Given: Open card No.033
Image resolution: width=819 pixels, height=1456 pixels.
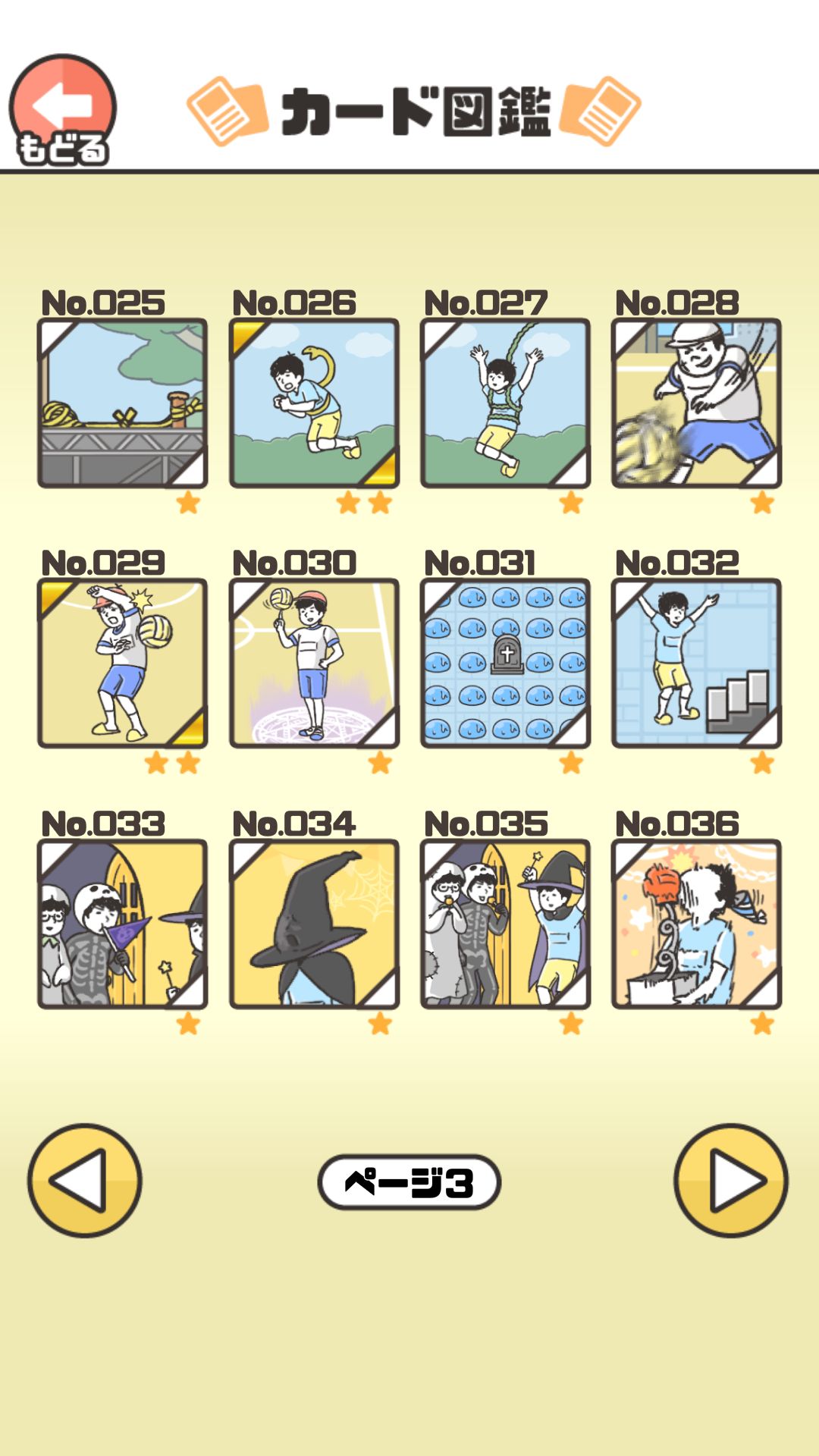Looking at the screenshot, I should click(122, 924).
